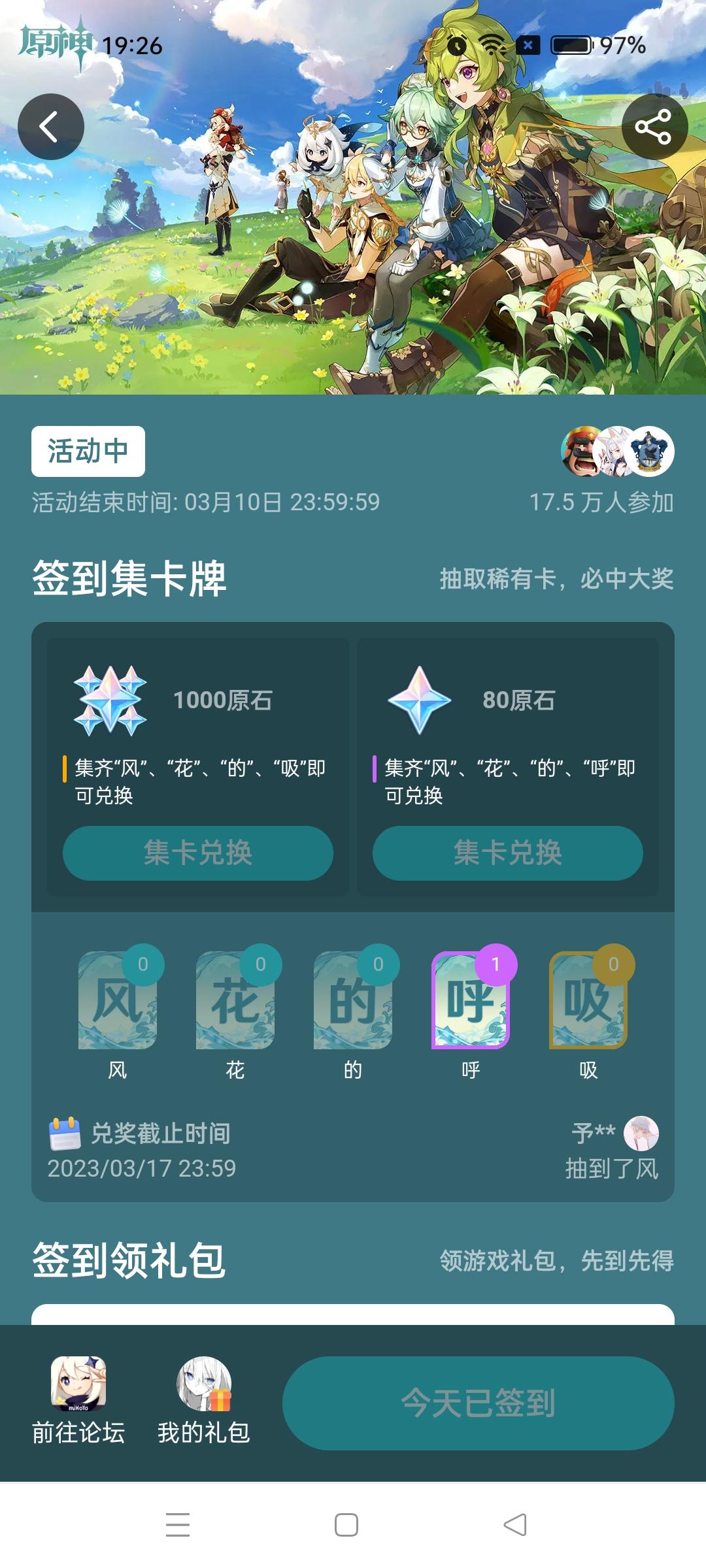Screen dimensions: 706x1568
Task: Tap 集卡兑换 under the 1000原石 reward
Action: coord(197,853)
